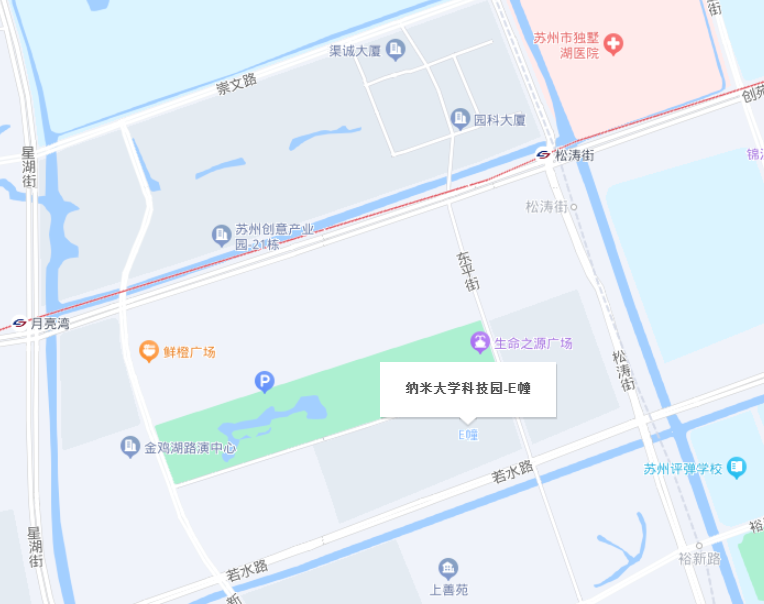Open the 园科大厦 building marker

(460, 119)
